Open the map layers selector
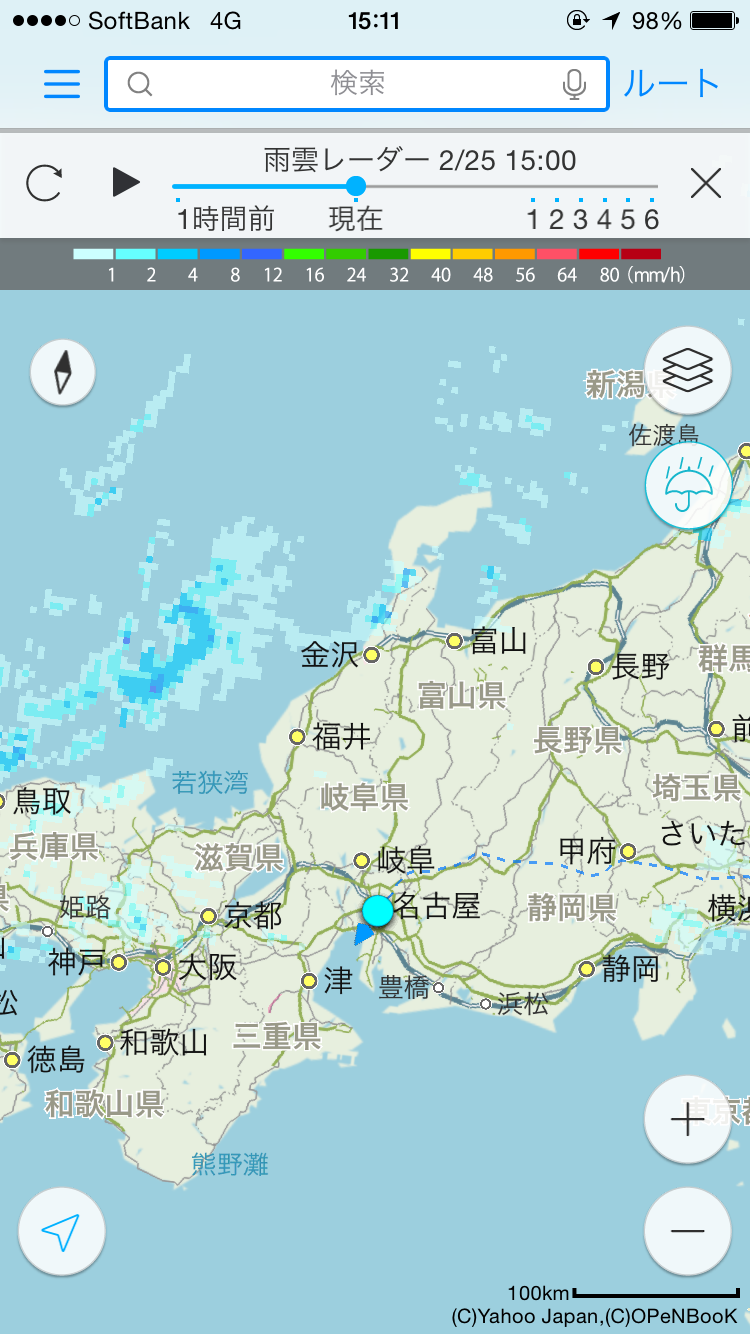The height and width of the screenshot is (1334, 750). [688, 372]
